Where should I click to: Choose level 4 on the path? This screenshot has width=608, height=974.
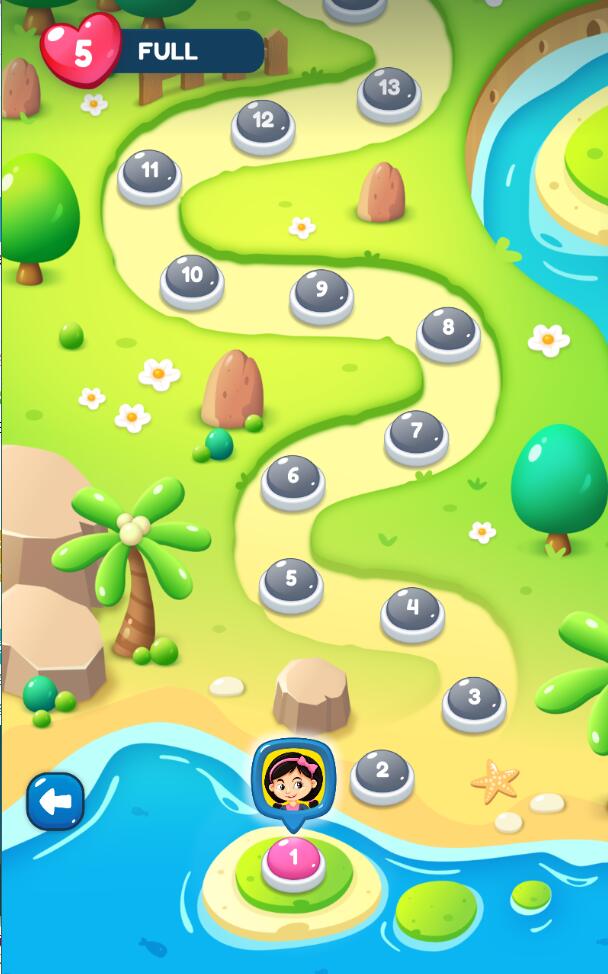[412, 609]
